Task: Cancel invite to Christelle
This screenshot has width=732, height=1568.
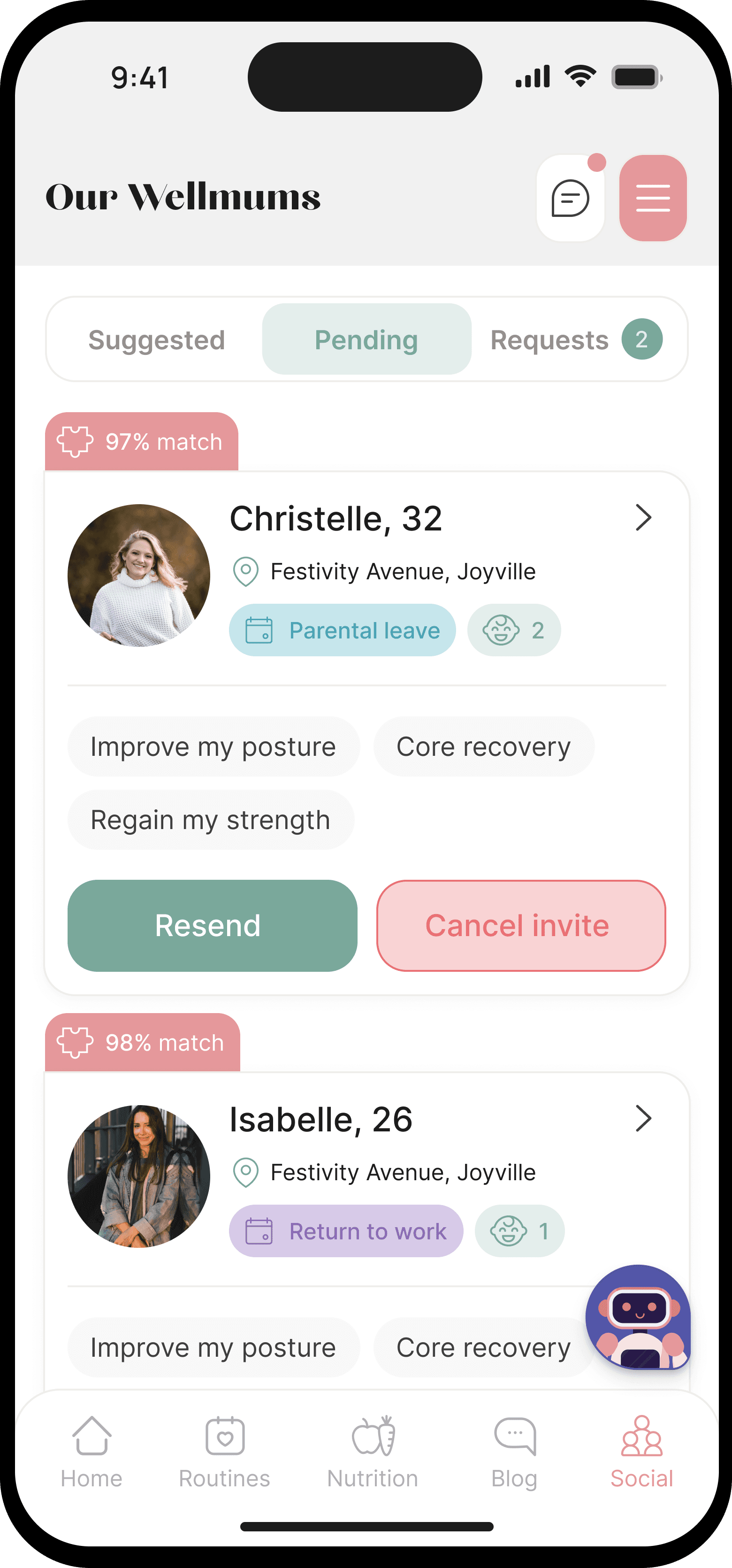Action: [520, 925]
